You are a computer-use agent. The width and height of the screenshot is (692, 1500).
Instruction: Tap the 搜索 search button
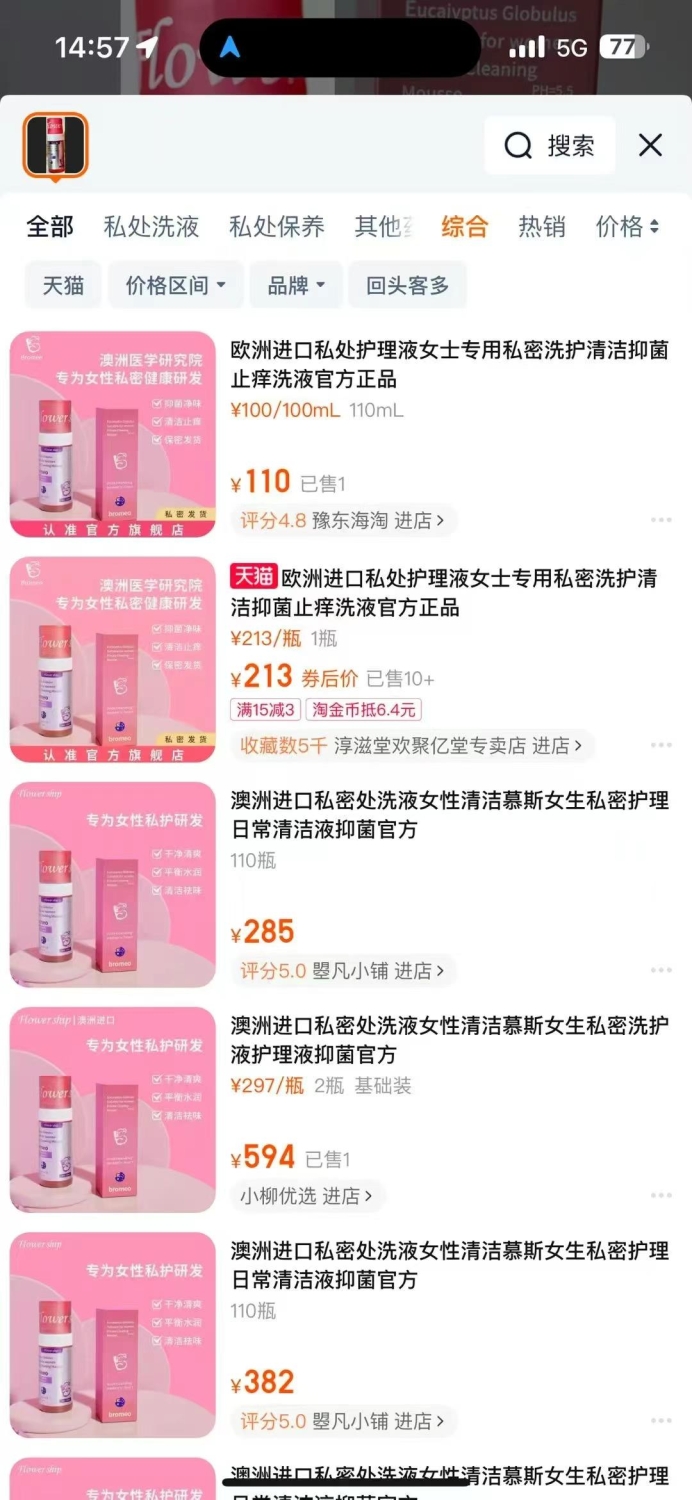(549, 146)
